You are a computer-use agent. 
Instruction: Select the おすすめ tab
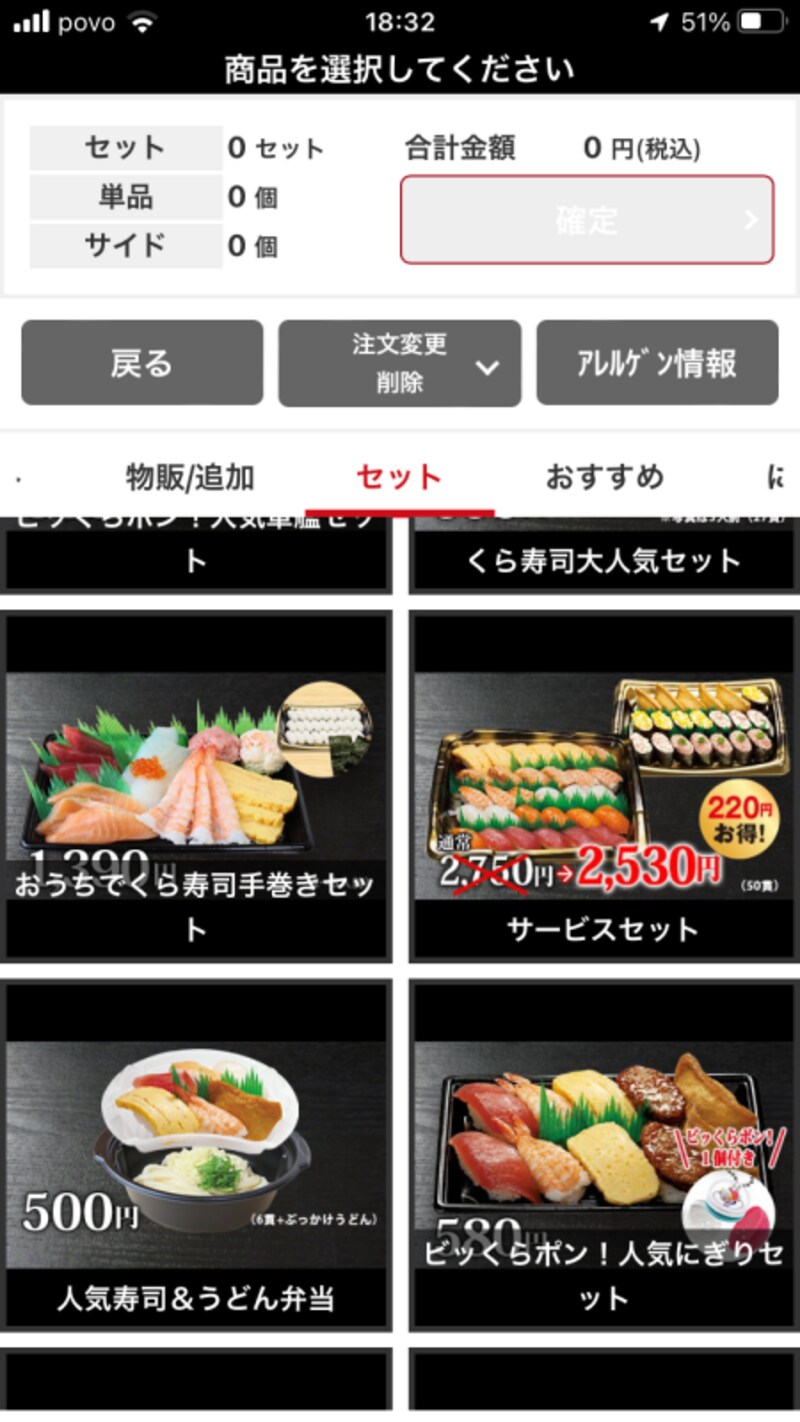[607, 478]
